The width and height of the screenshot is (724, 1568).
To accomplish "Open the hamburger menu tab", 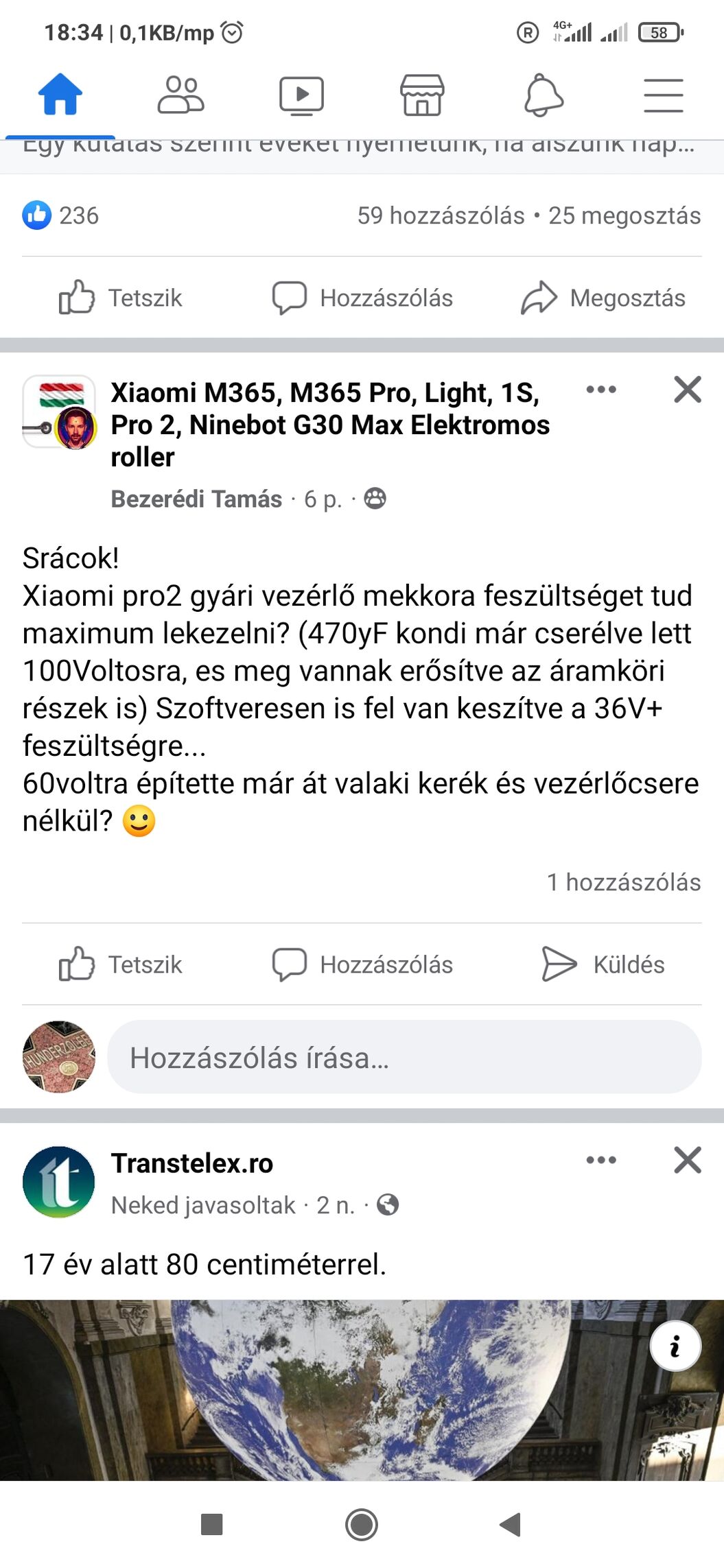I will tap(663, 95).
